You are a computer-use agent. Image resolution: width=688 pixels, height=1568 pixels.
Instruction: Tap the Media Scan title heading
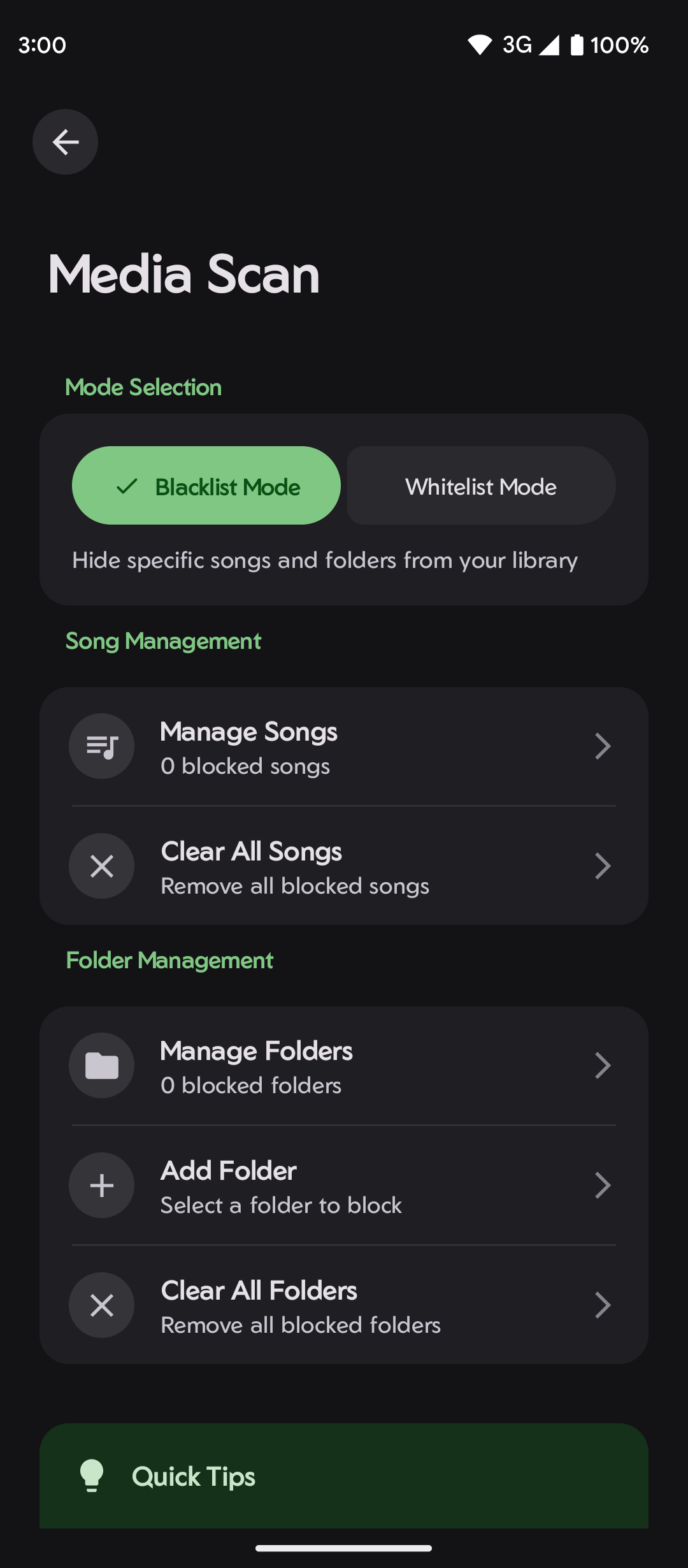183,274
